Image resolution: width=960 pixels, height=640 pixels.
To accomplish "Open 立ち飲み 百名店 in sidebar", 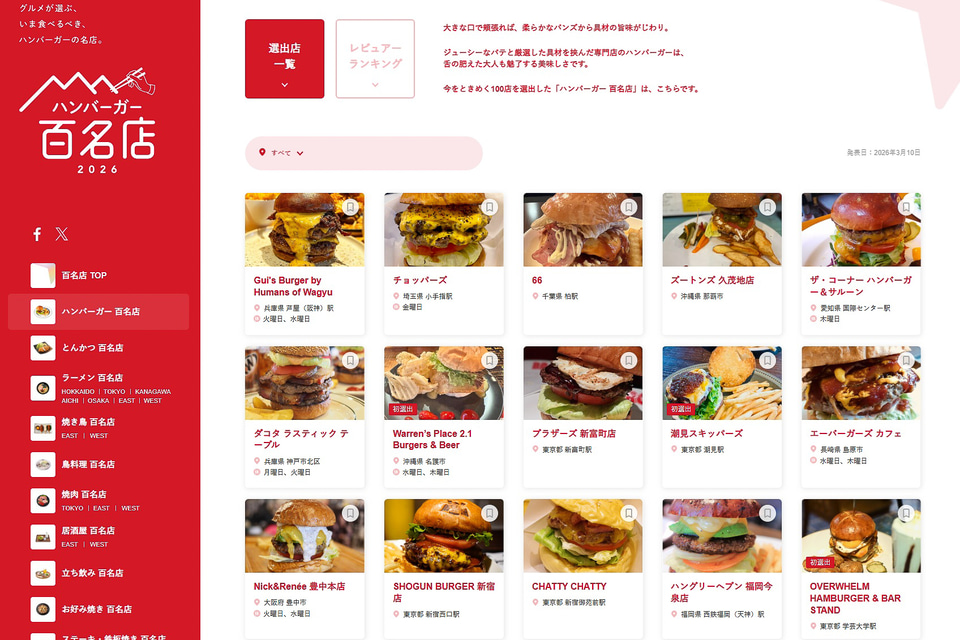I will click(x=92, y=573).
